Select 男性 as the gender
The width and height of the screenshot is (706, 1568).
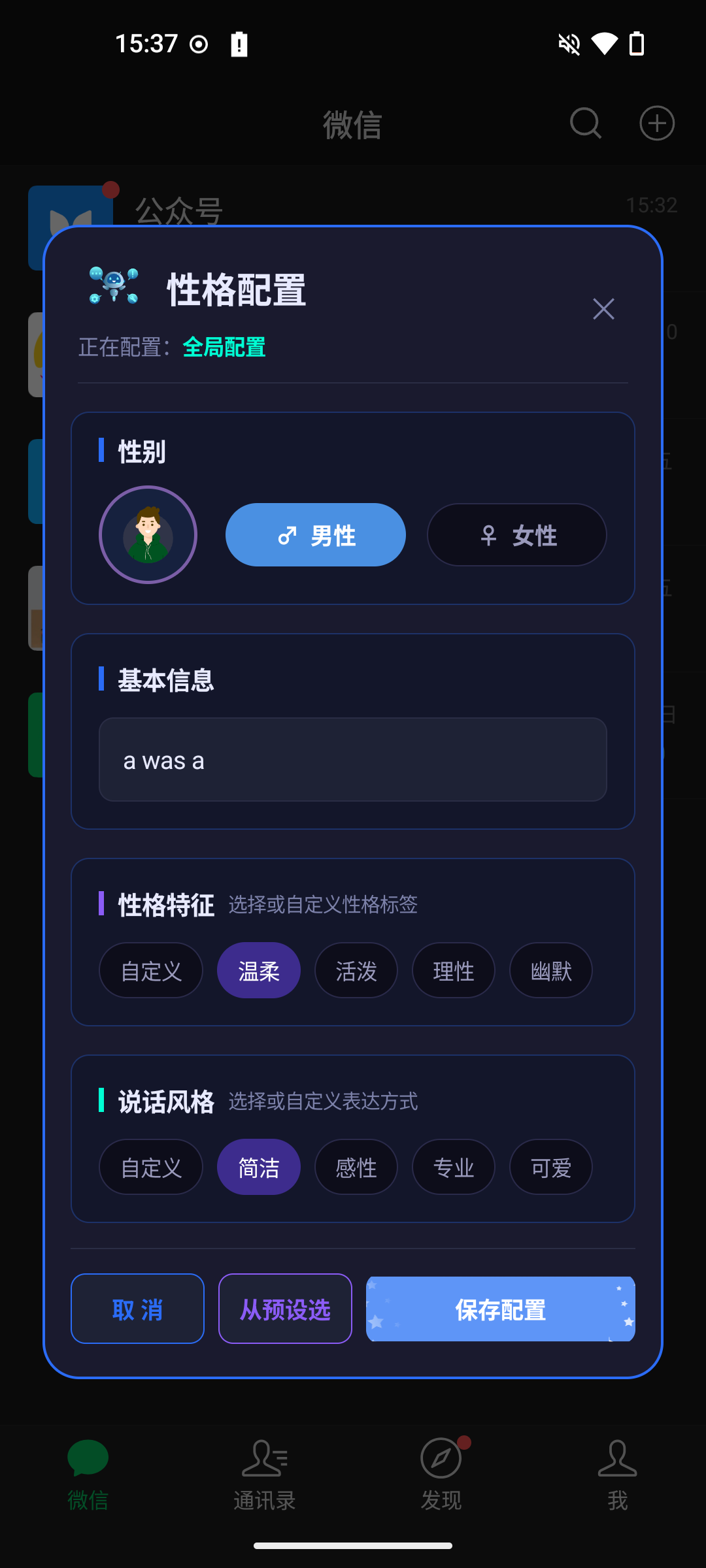[x=316, y=535]
